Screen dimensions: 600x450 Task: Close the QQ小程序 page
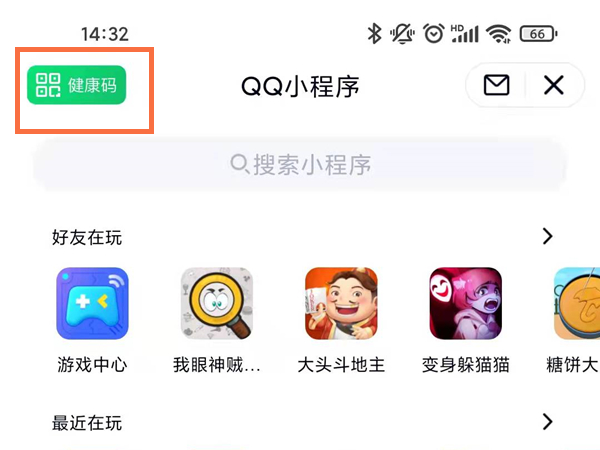coord(553,86)
